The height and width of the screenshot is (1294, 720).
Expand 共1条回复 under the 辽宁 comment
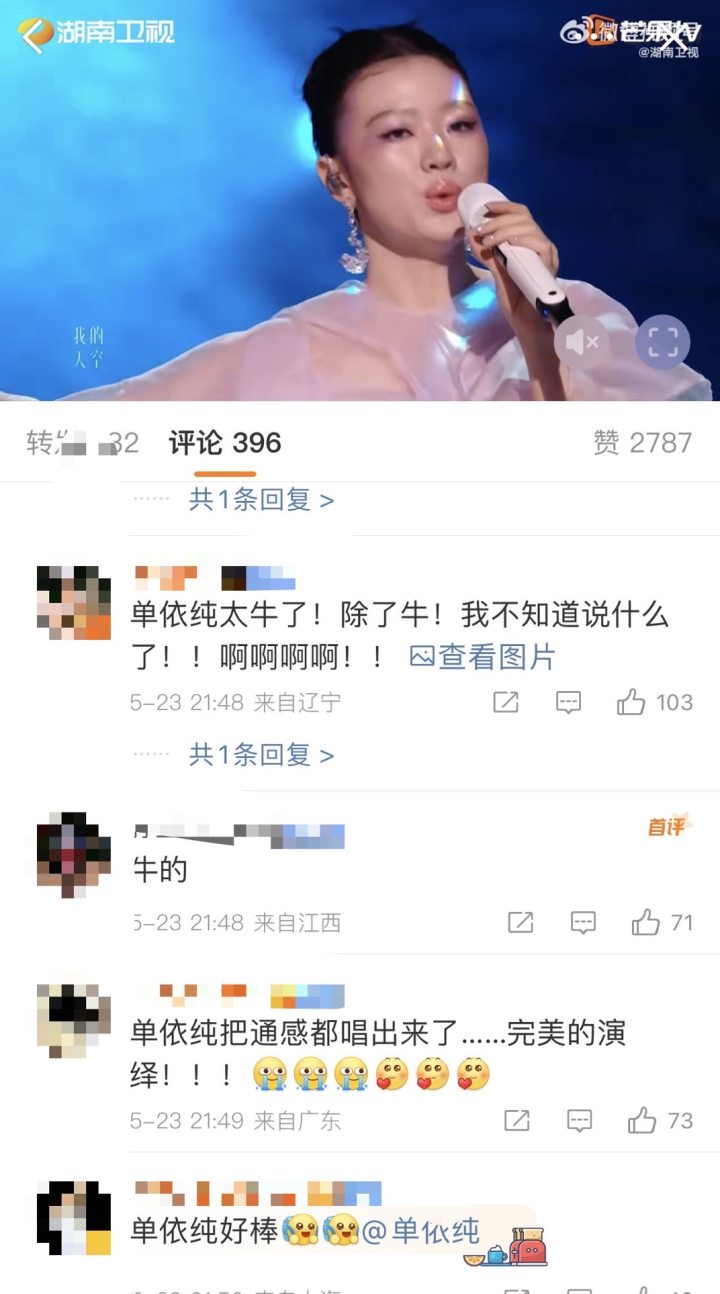click(x=261, y=755)
